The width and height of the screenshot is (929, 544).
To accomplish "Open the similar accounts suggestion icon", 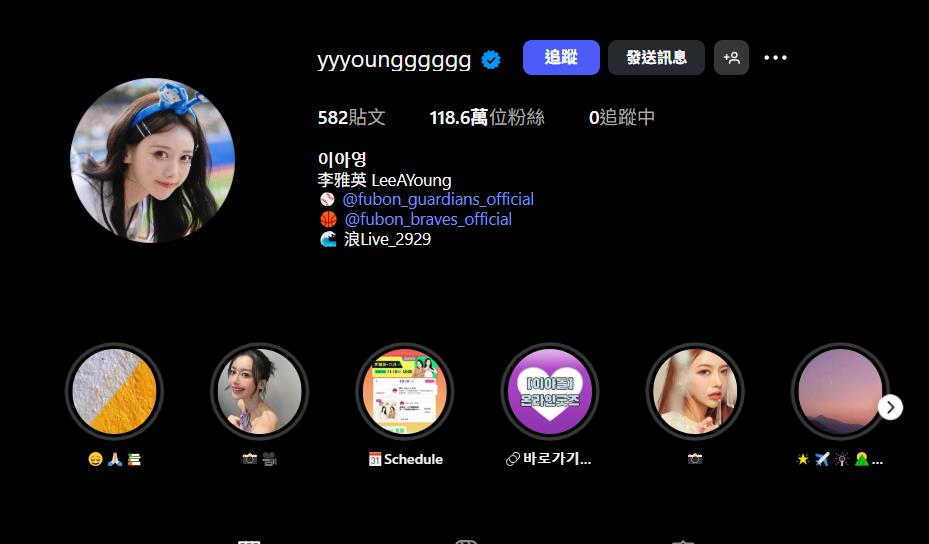I will (x=731, y=58).
